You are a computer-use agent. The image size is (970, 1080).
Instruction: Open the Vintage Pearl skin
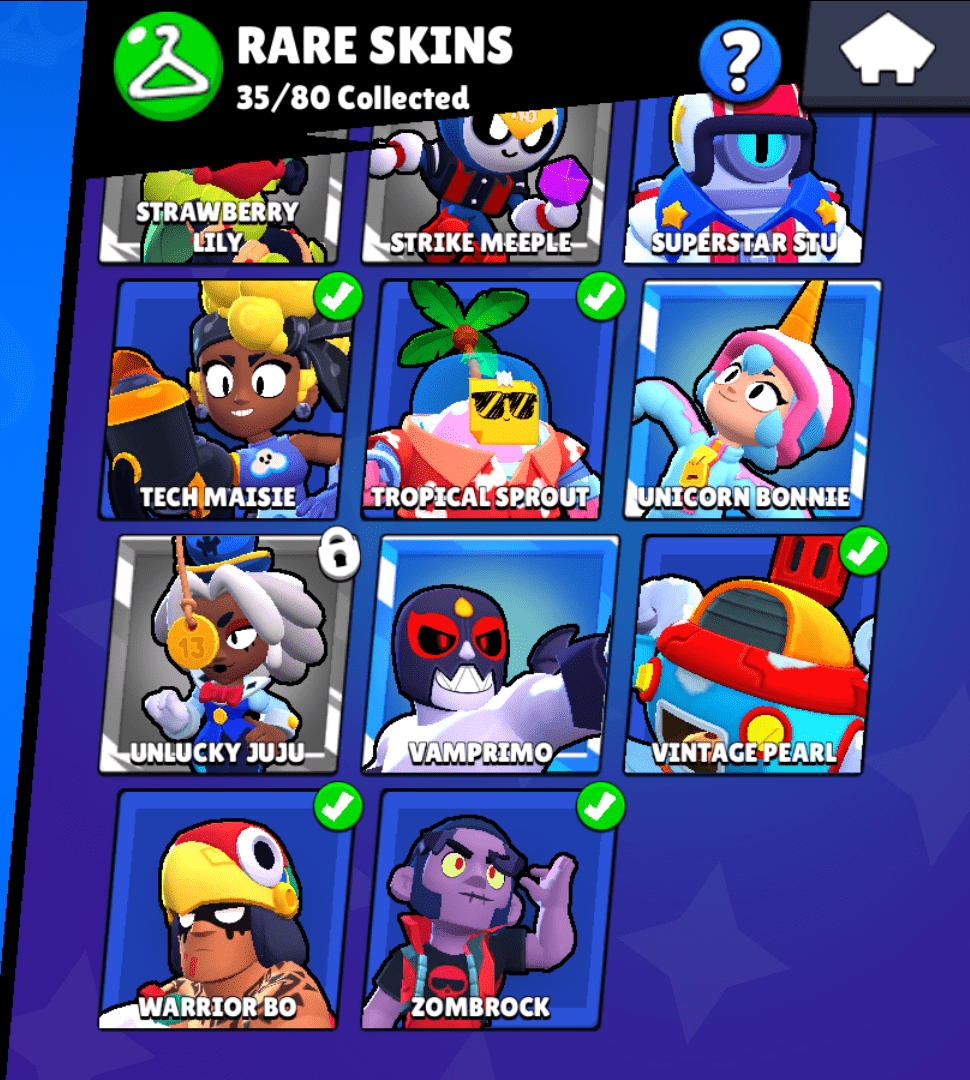point(753,655)
